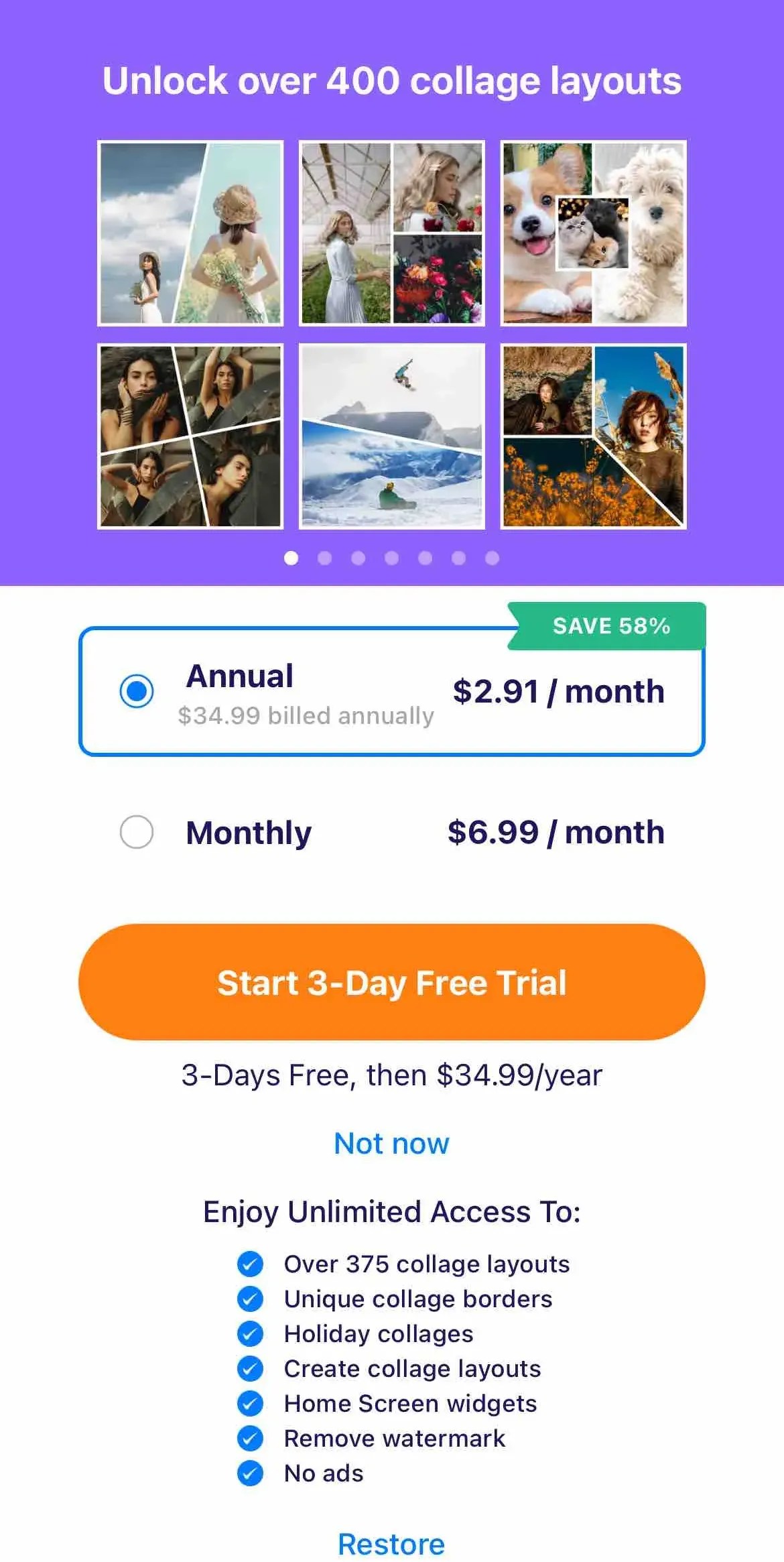Click the checkmark beside 'Unique collage borders'
This screenshot has width=784, height=1562.
click(251, 1299)
